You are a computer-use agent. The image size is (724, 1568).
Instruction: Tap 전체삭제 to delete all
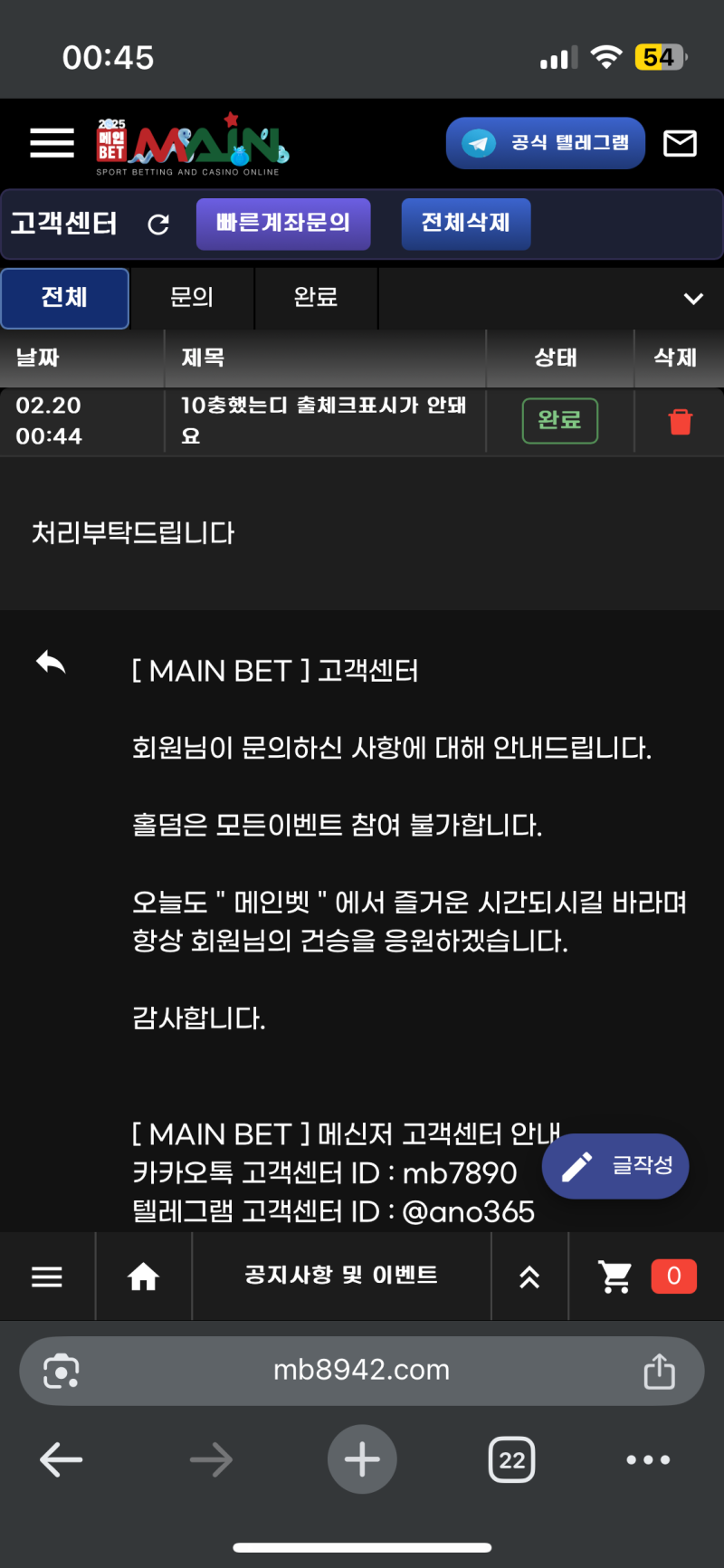pyautogui.click(x=465, y=224)
